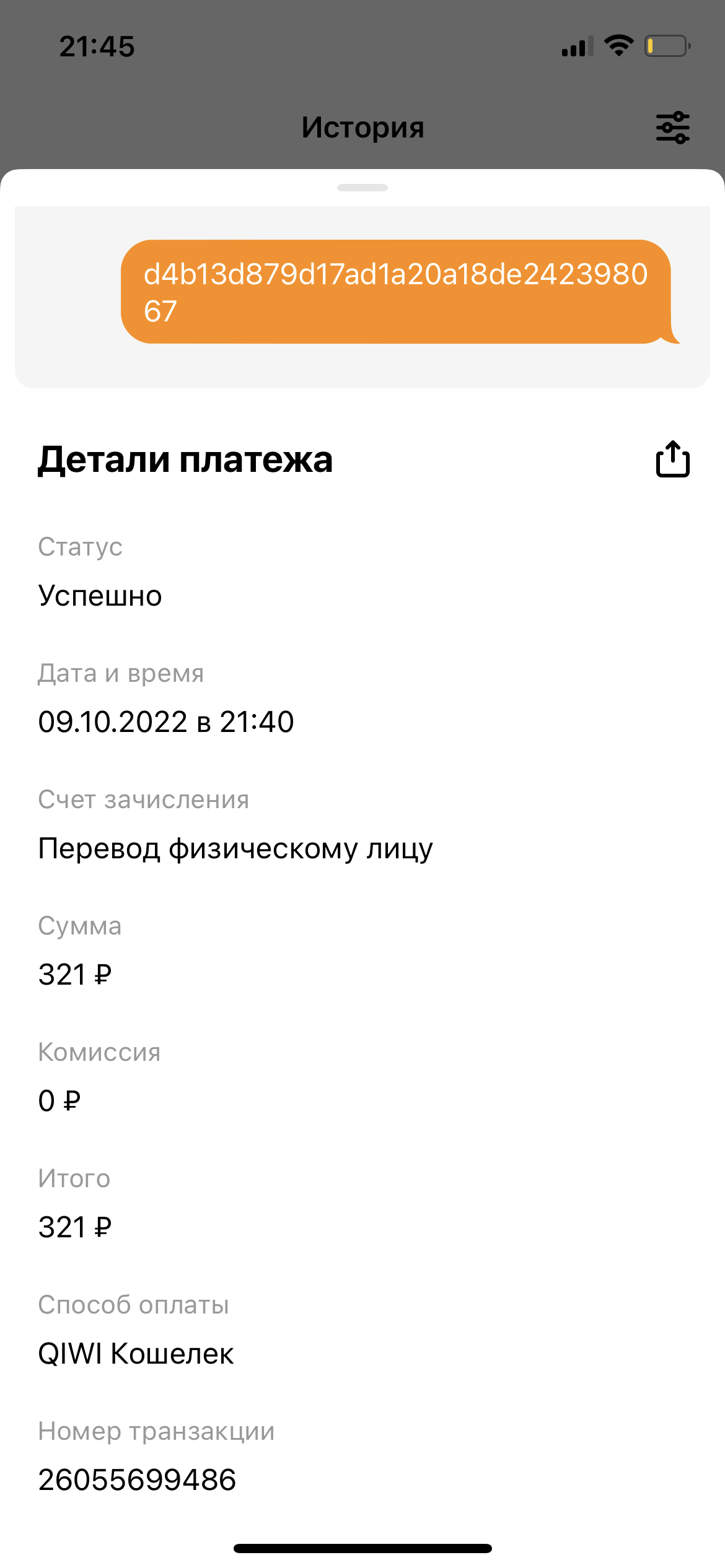
Task: Tap the sheet's drag handle
Action: [362, 188]
